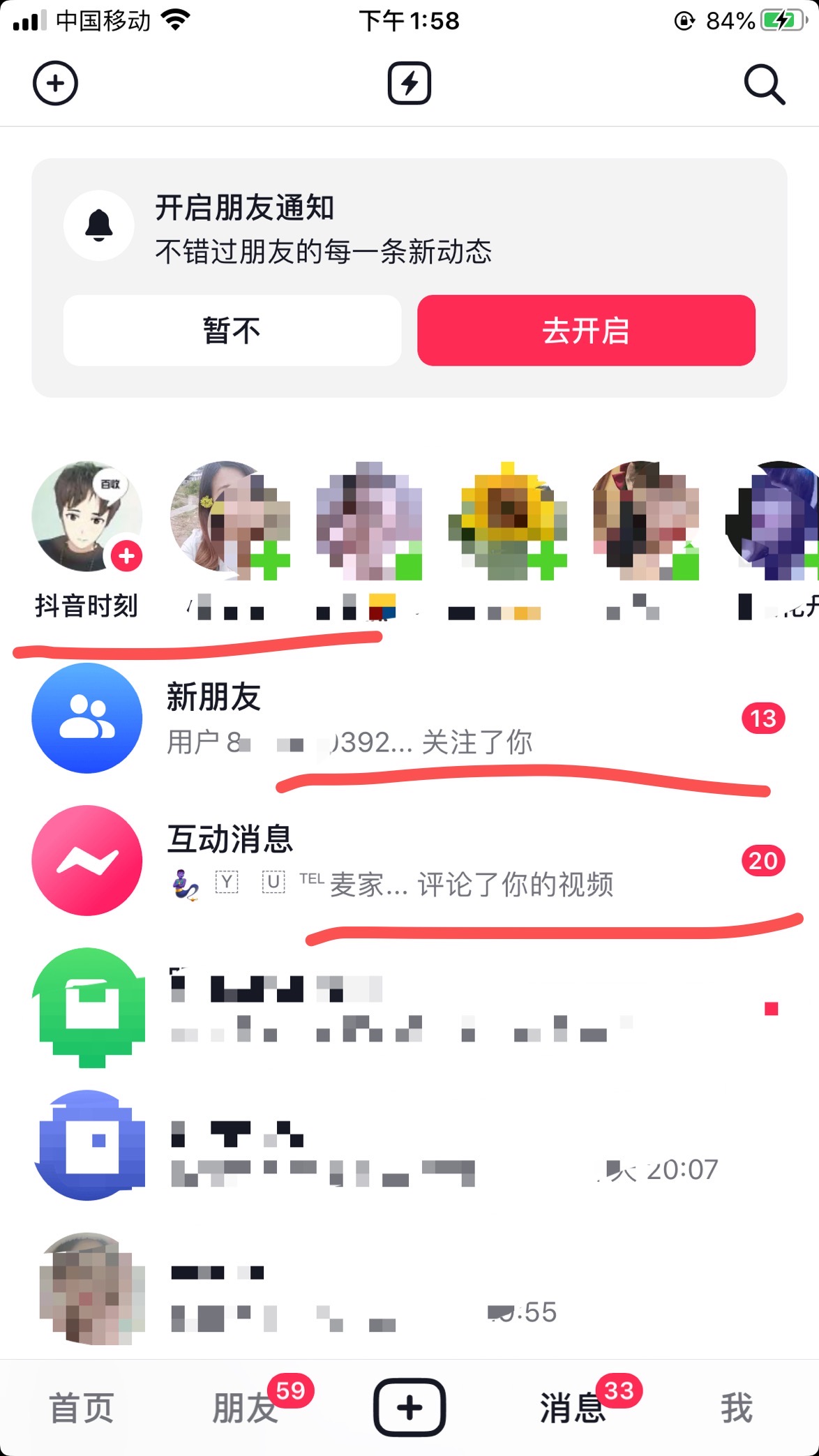Switch to the 首页 tab

coord(81,1408)
